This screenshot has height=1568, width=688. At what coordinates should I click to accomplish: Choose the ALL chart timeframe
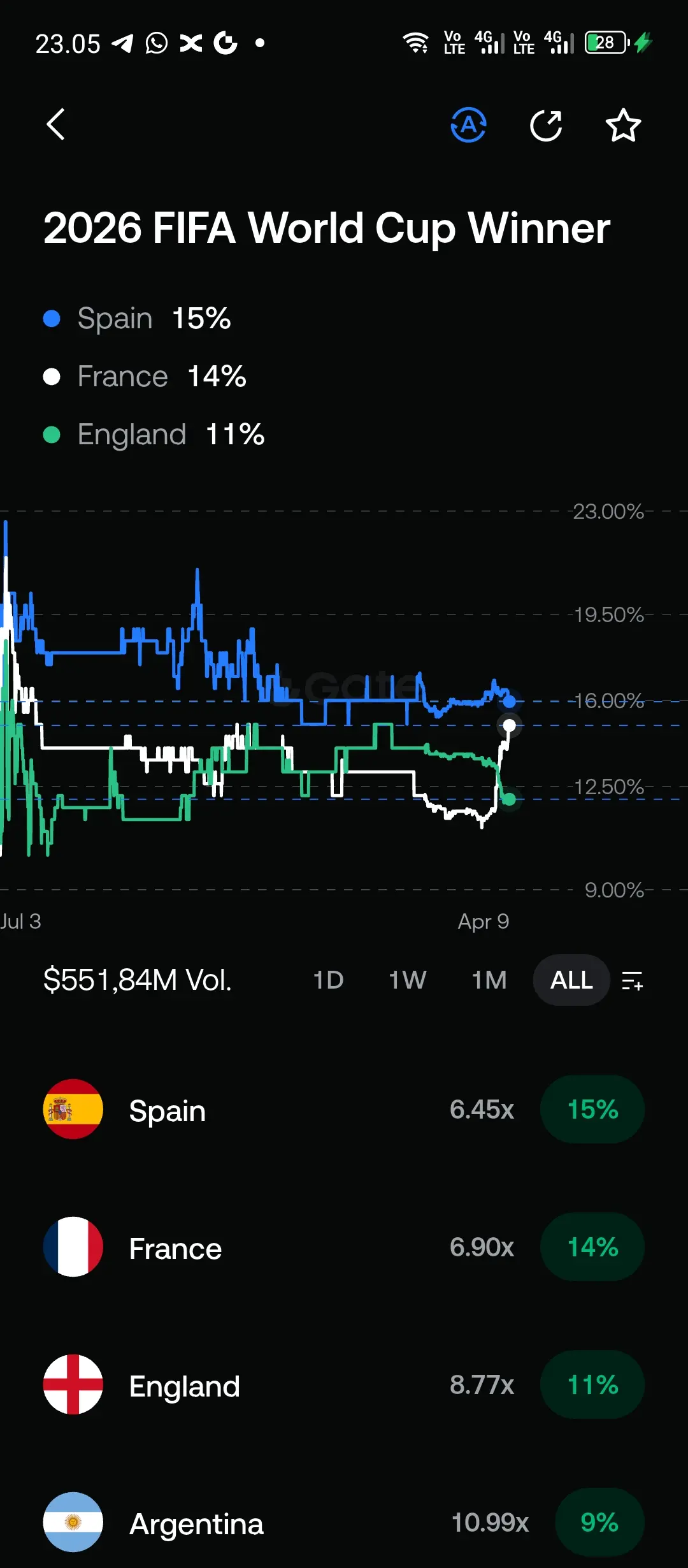click(x=571, y=980)
